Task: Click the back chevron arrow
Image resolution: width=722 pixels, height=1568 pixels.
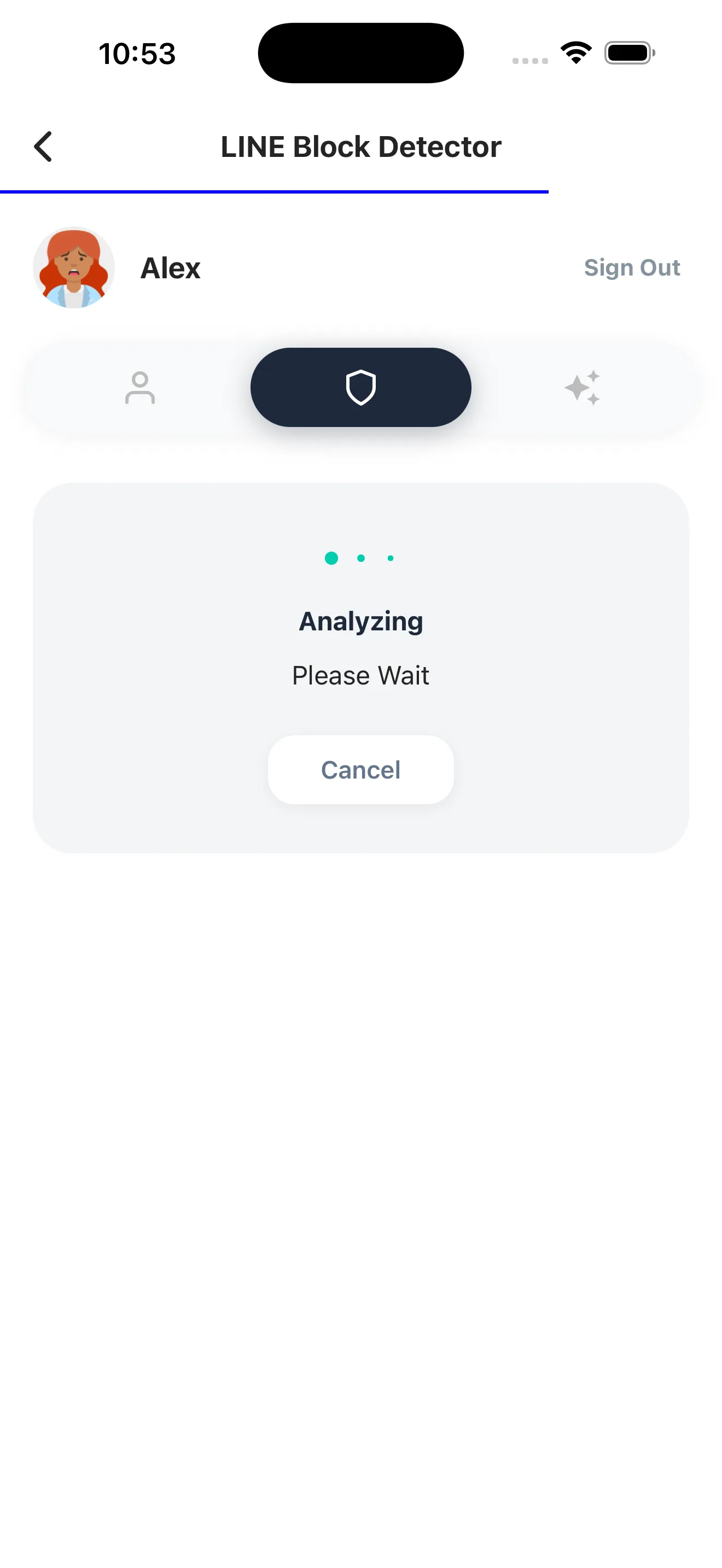Action: [43, 146]
